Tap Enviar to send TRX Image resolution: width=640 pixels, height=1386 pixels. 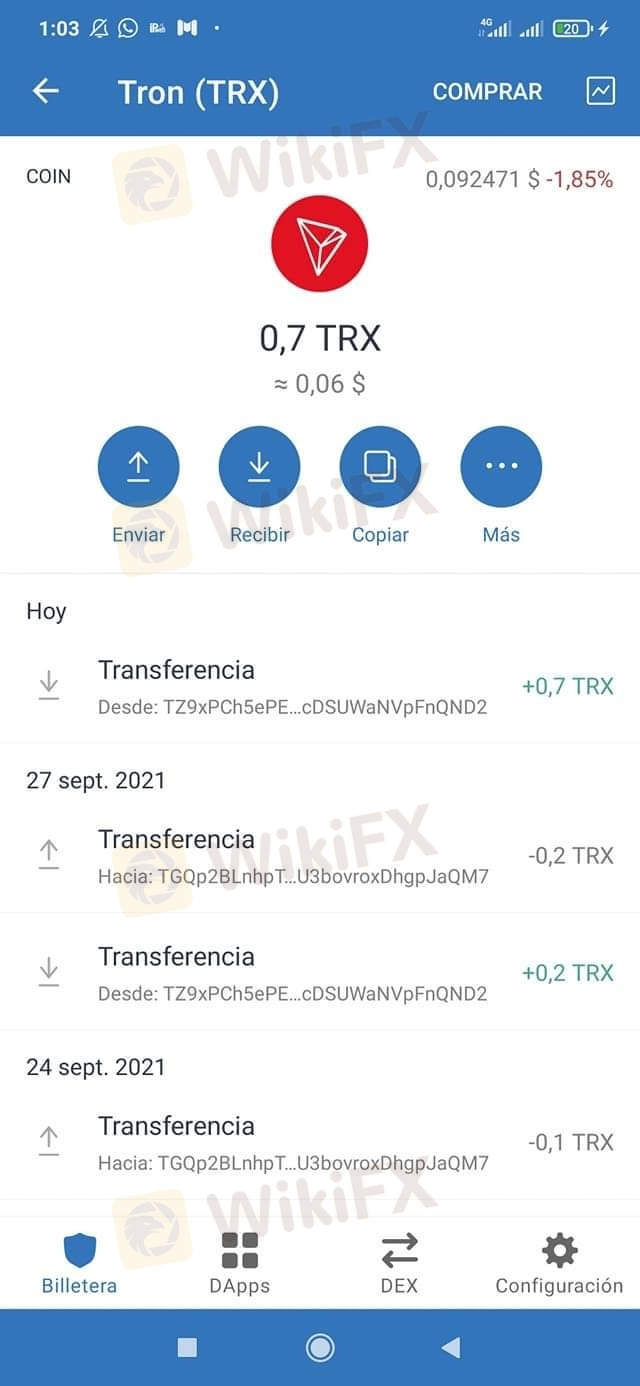(x=138, y=467)
